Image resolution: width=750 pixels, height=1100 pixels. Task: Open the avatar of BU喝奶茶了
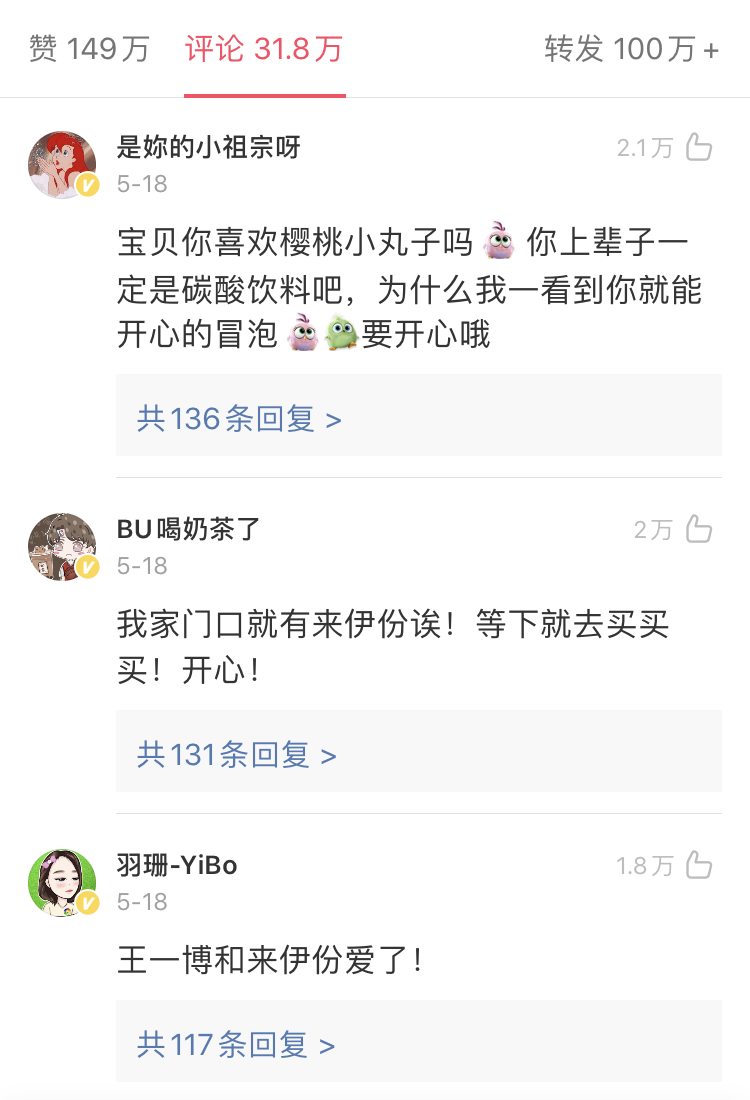tap(62, 547)
